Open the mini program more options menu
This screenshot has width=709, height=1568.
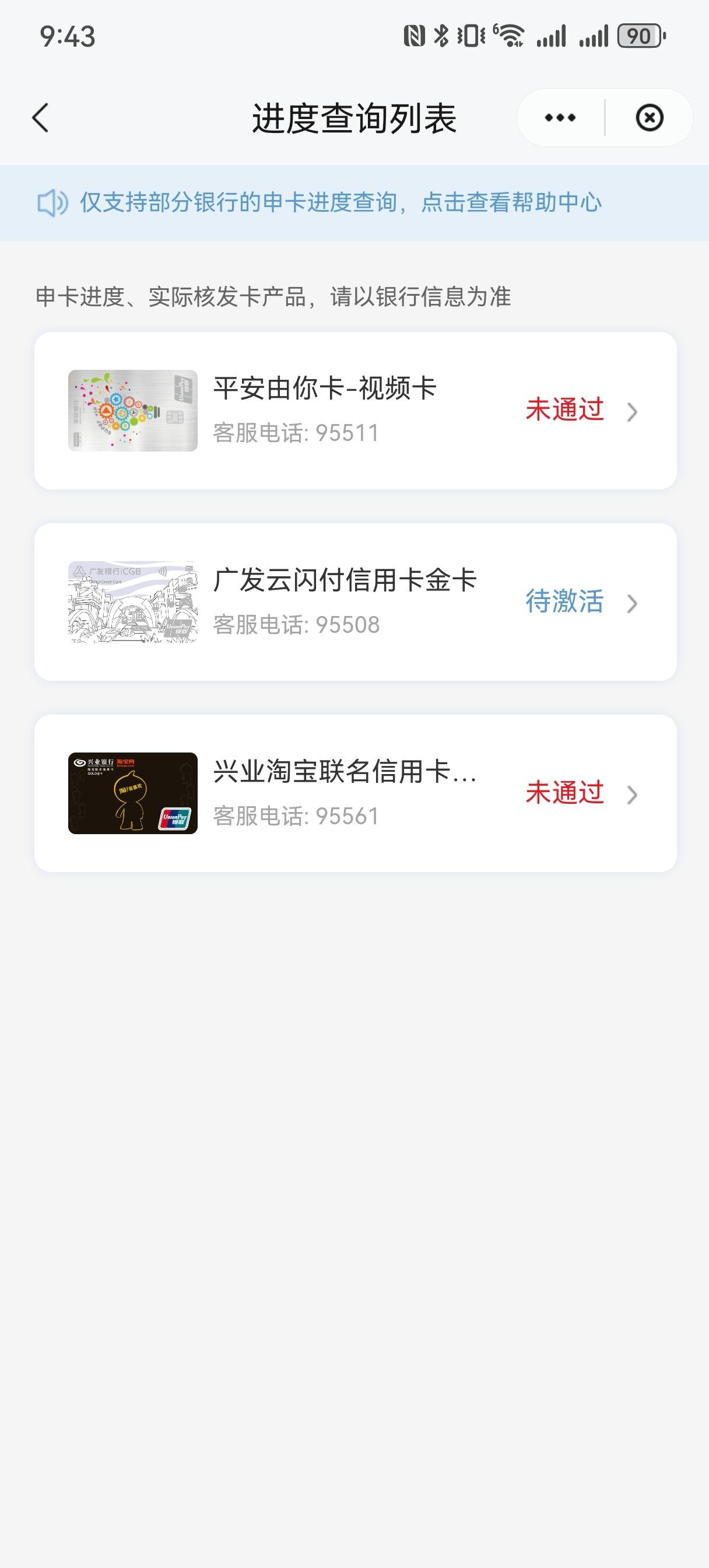(560, 117)
